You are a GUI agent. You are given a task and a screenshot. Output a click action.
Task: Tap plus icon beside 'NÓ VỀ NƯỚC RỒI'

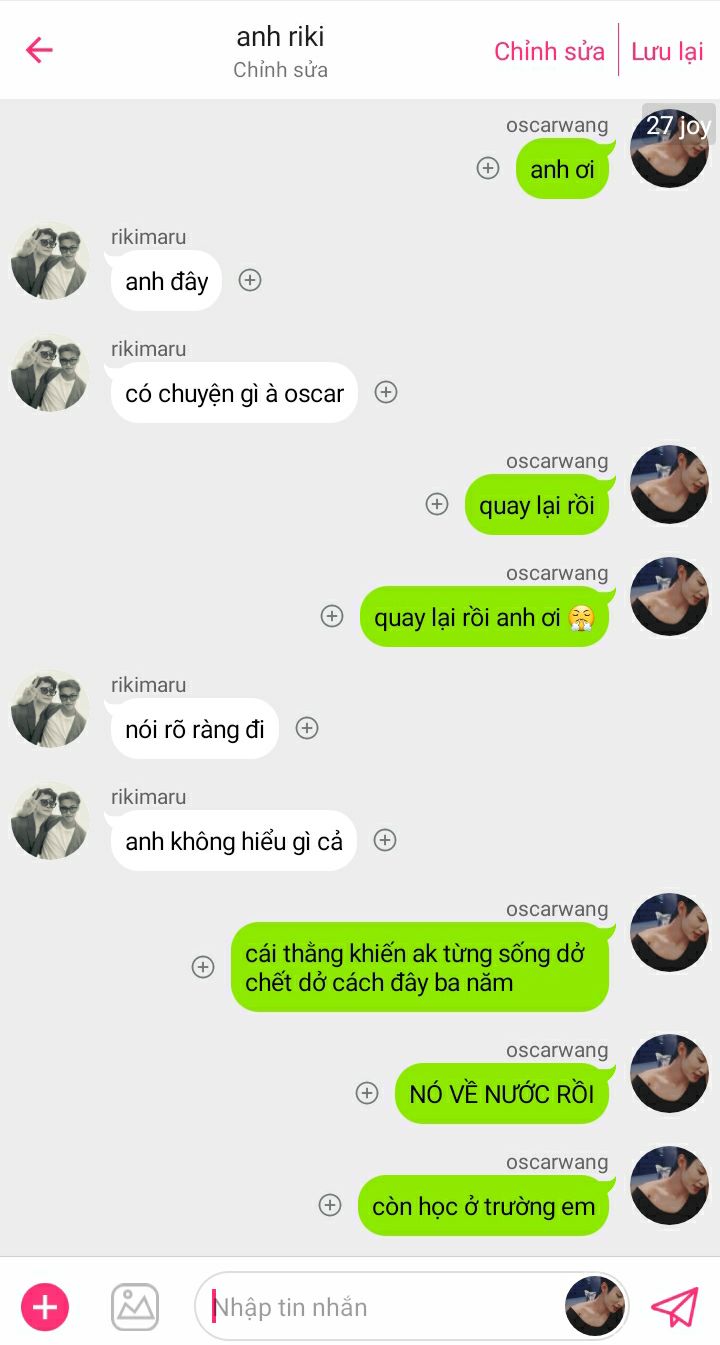point(367,1093)
